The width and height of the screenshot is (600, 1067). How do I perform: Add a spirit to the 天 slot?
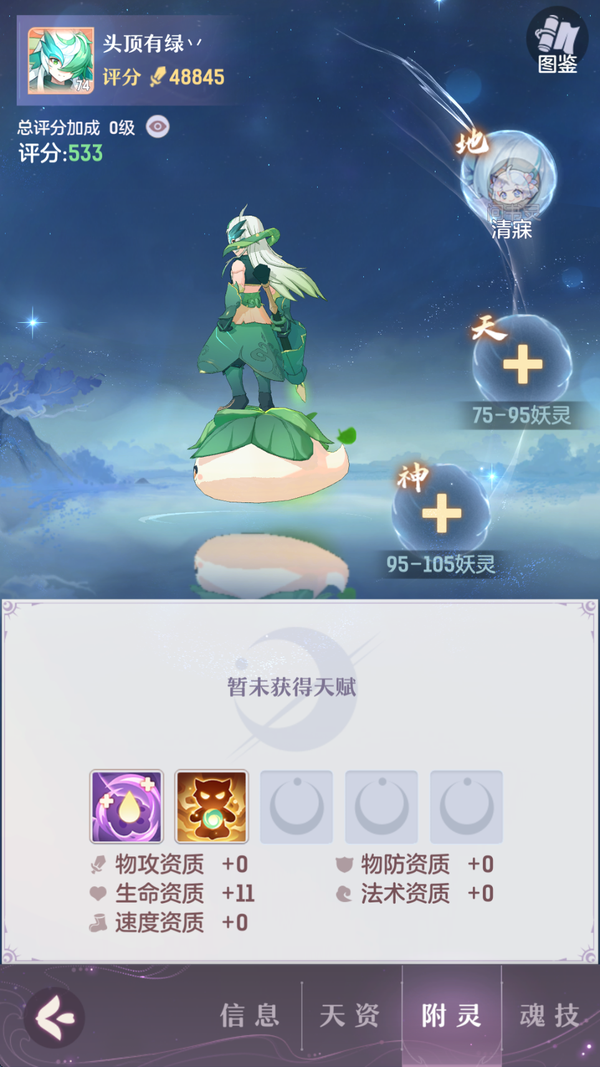[x=522, y=364]
